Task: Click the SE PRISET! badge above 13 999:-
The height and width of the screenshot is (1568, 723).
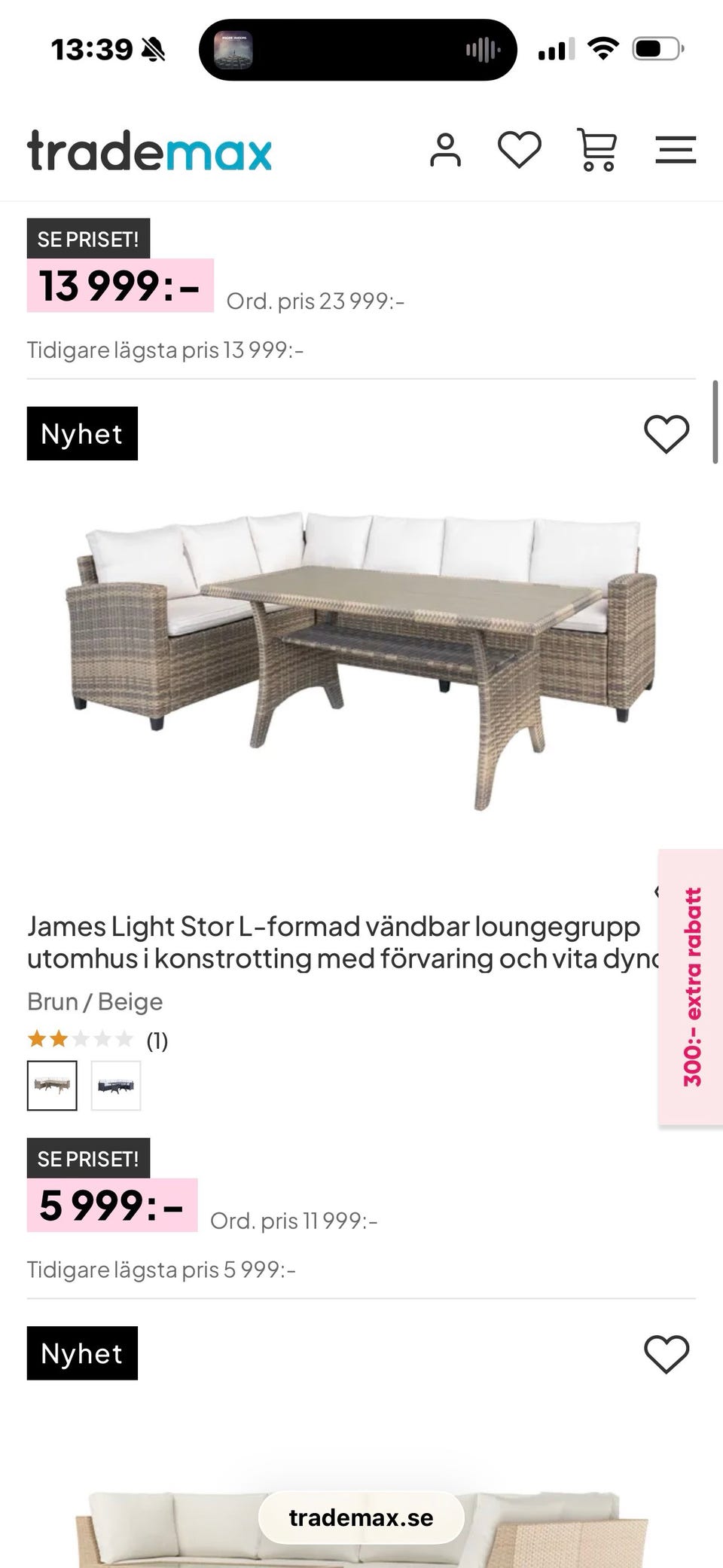Action: click(x=88, y=239)
